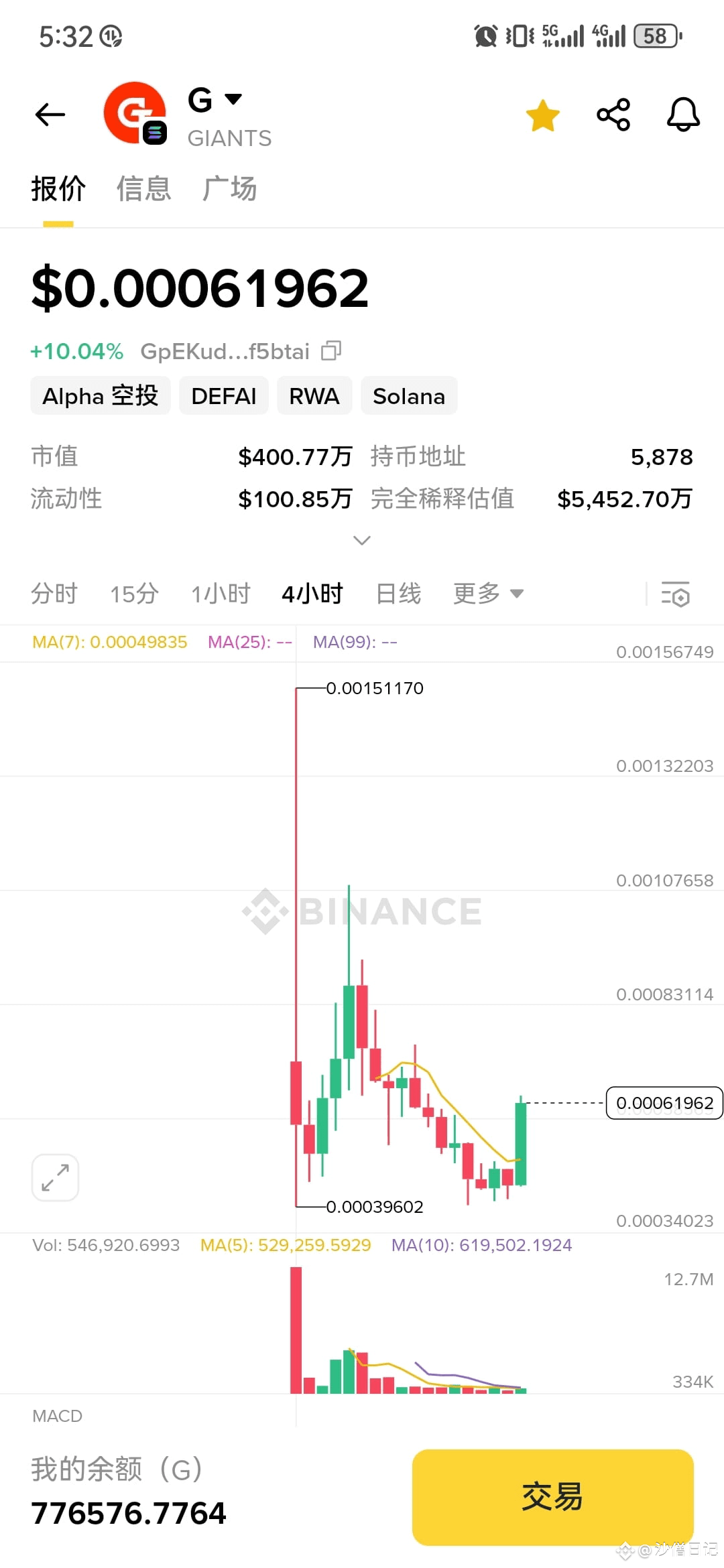Toggle the favorite star for GIANTS
724x1568 pixels.
pos(543,114)
